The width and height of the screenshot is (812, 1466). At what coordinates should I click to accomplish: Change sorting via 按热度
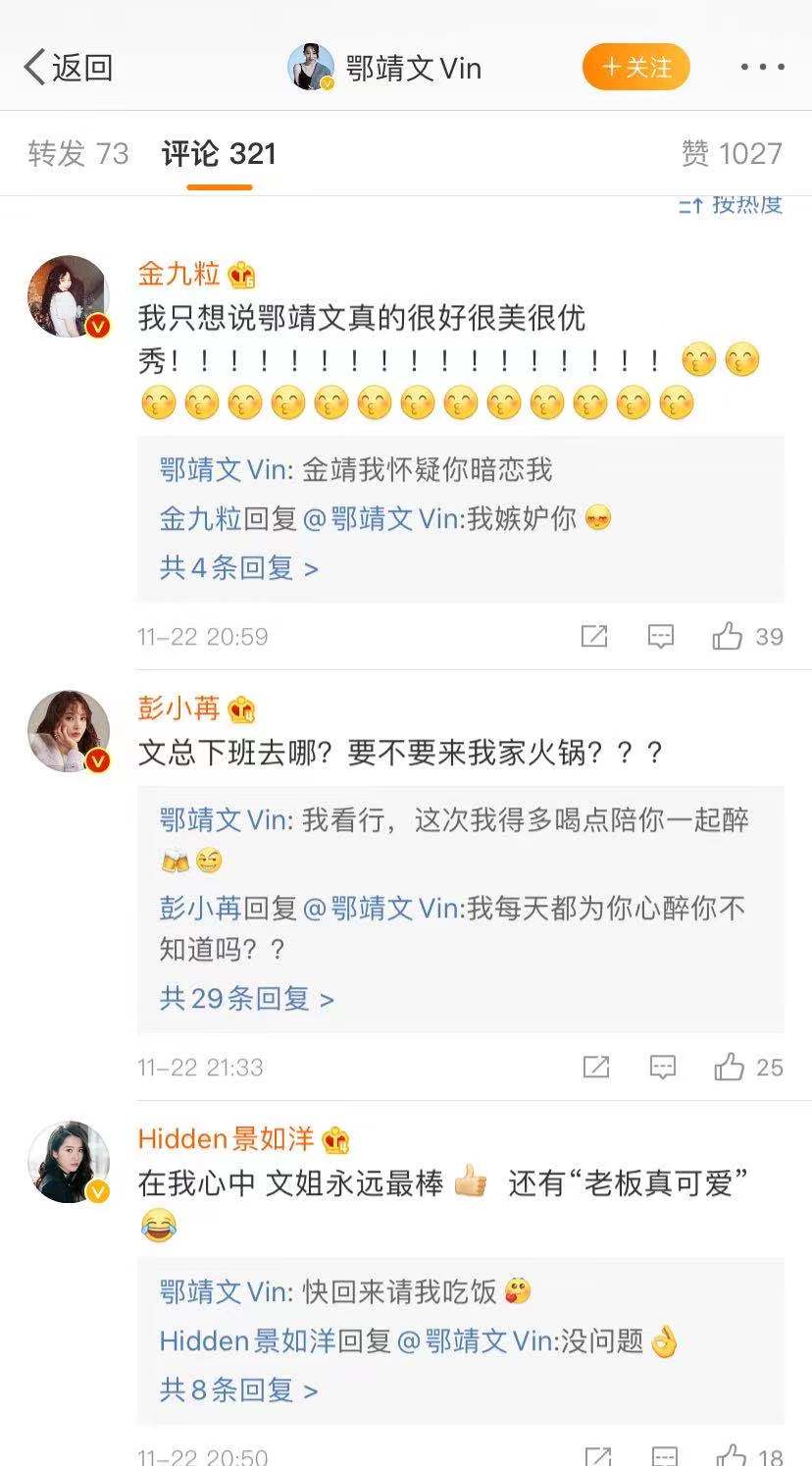[732, 204]
